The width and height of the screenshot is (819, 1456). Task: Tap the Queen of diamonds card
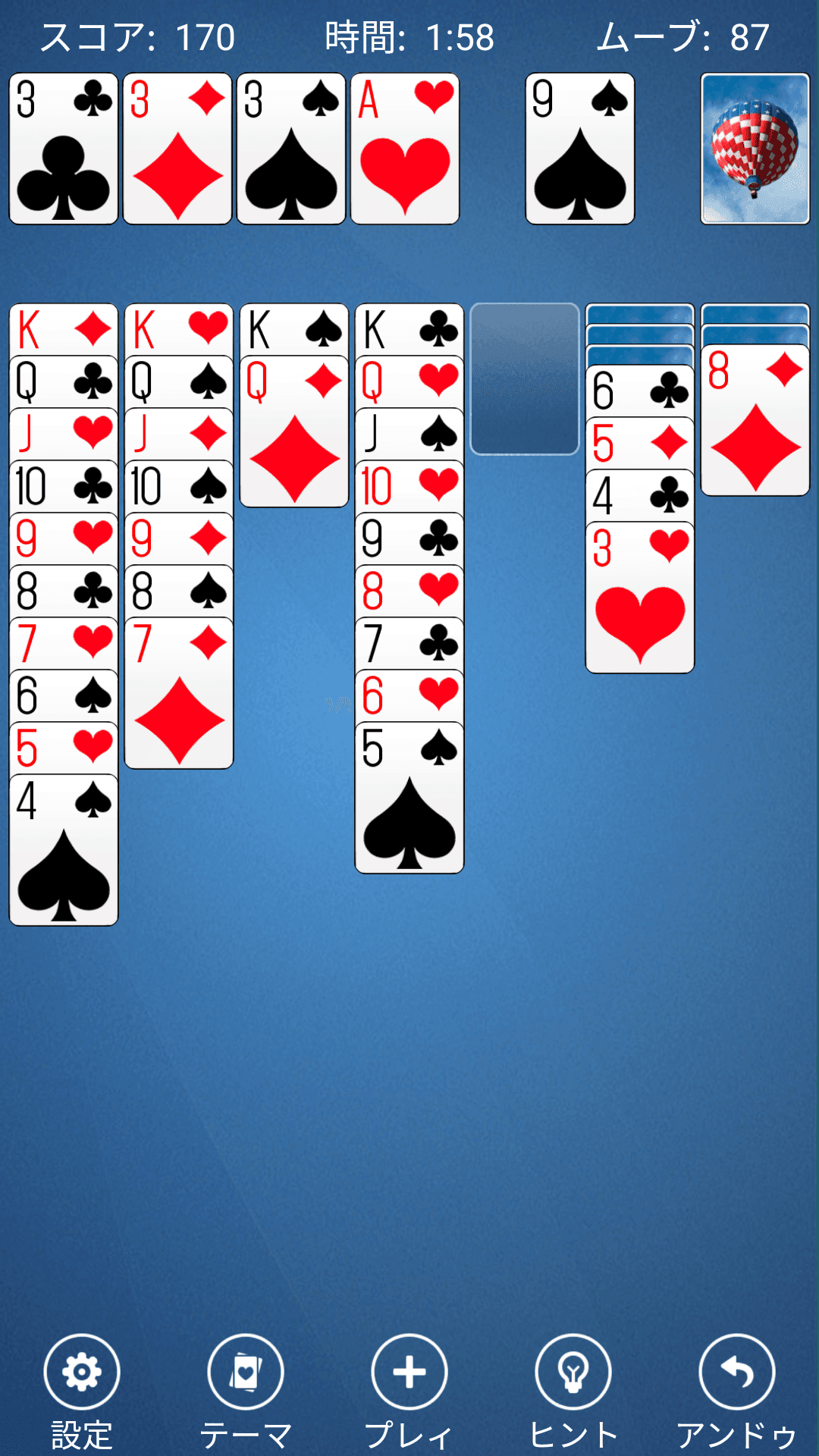(294, 431)
